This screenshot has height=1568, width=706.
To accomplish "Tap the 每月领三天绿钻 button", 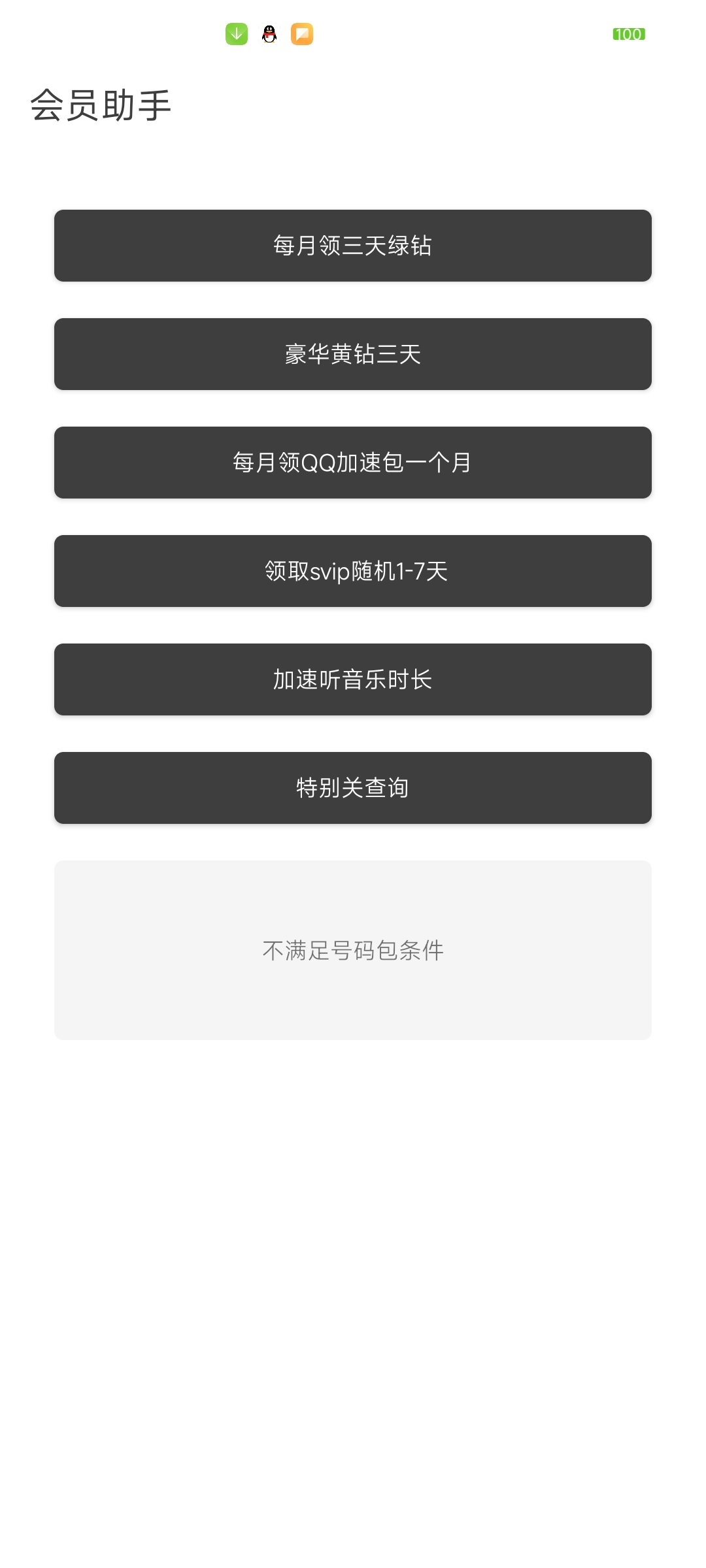I will click(353, 246).
